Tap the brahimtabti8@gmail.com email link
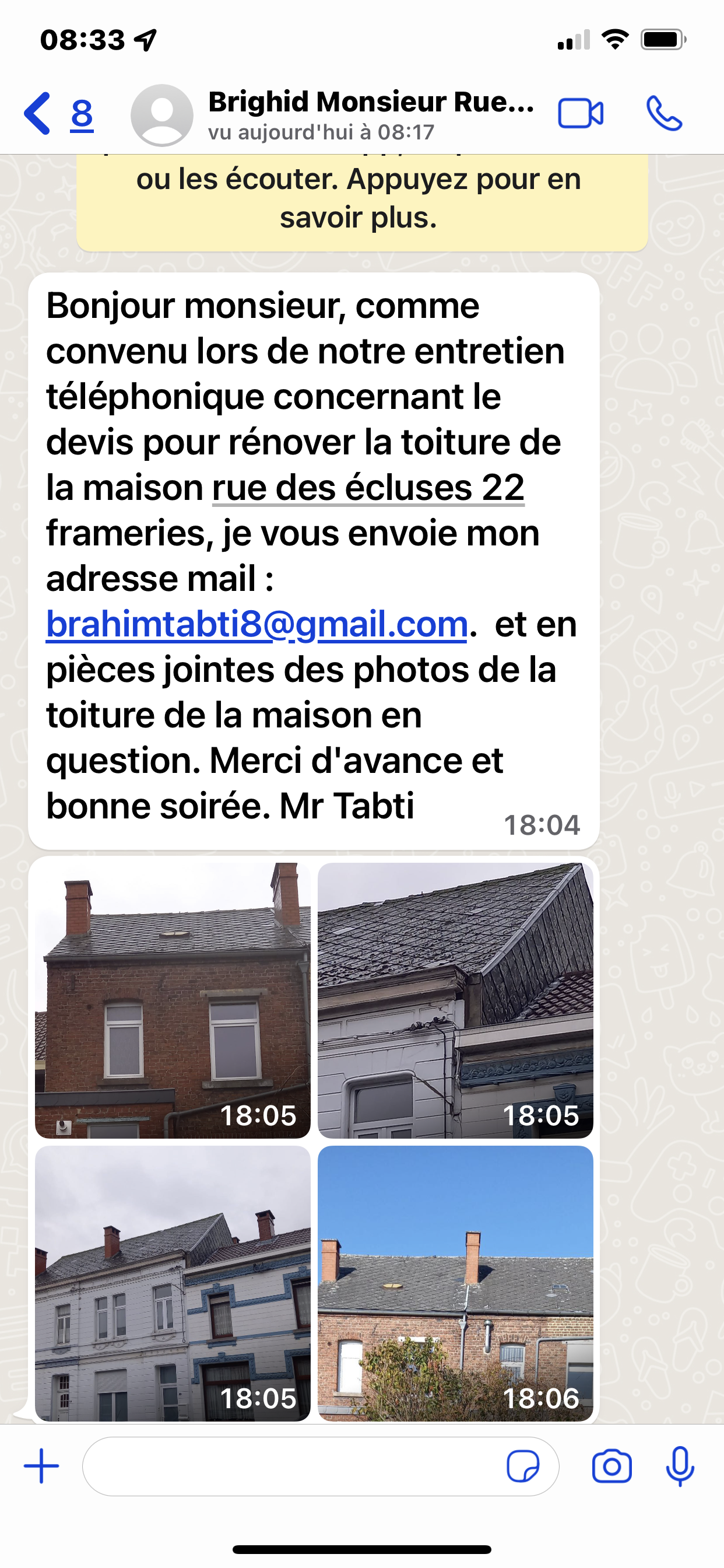 (256, 625)
